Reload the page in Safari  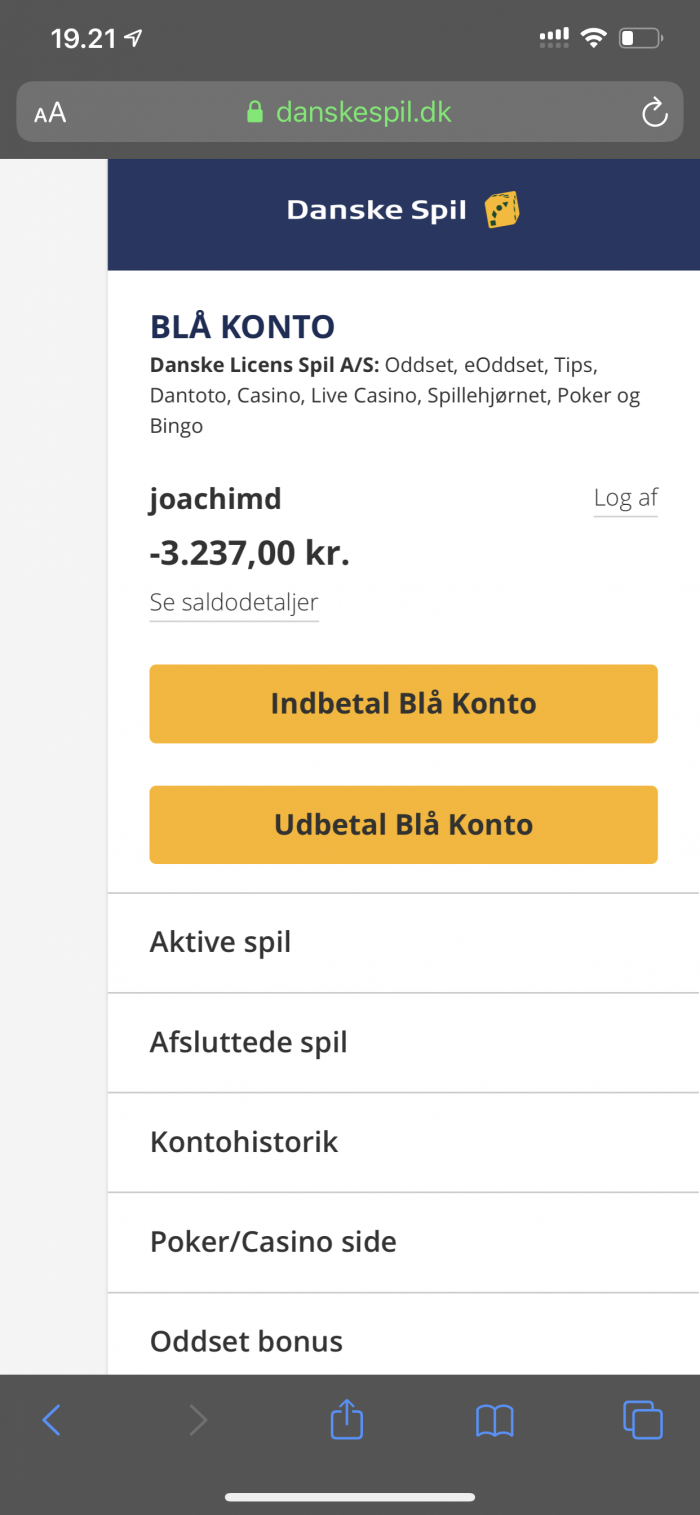654,112
